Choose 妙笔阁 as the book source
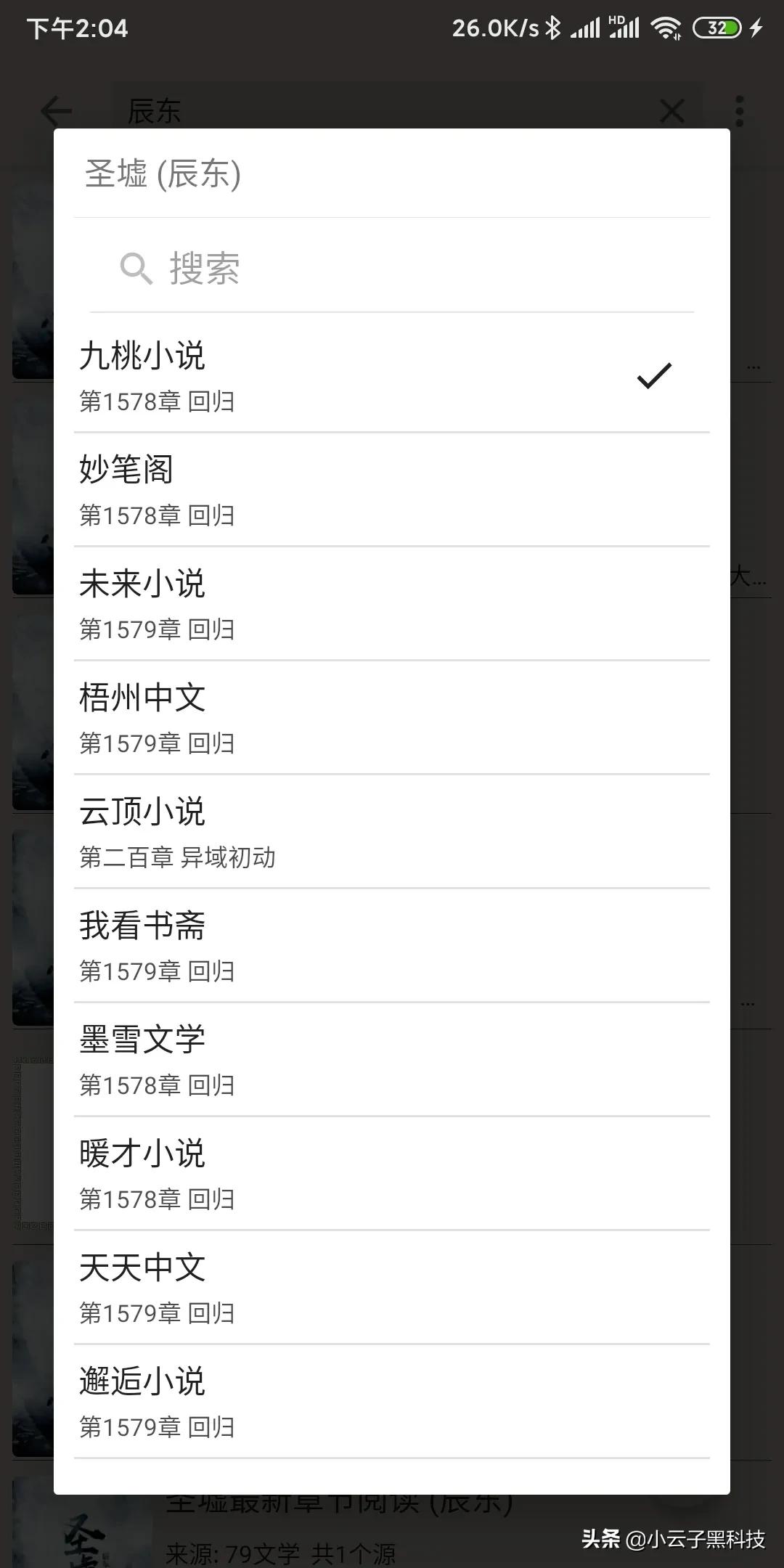 tap(392, 490)
